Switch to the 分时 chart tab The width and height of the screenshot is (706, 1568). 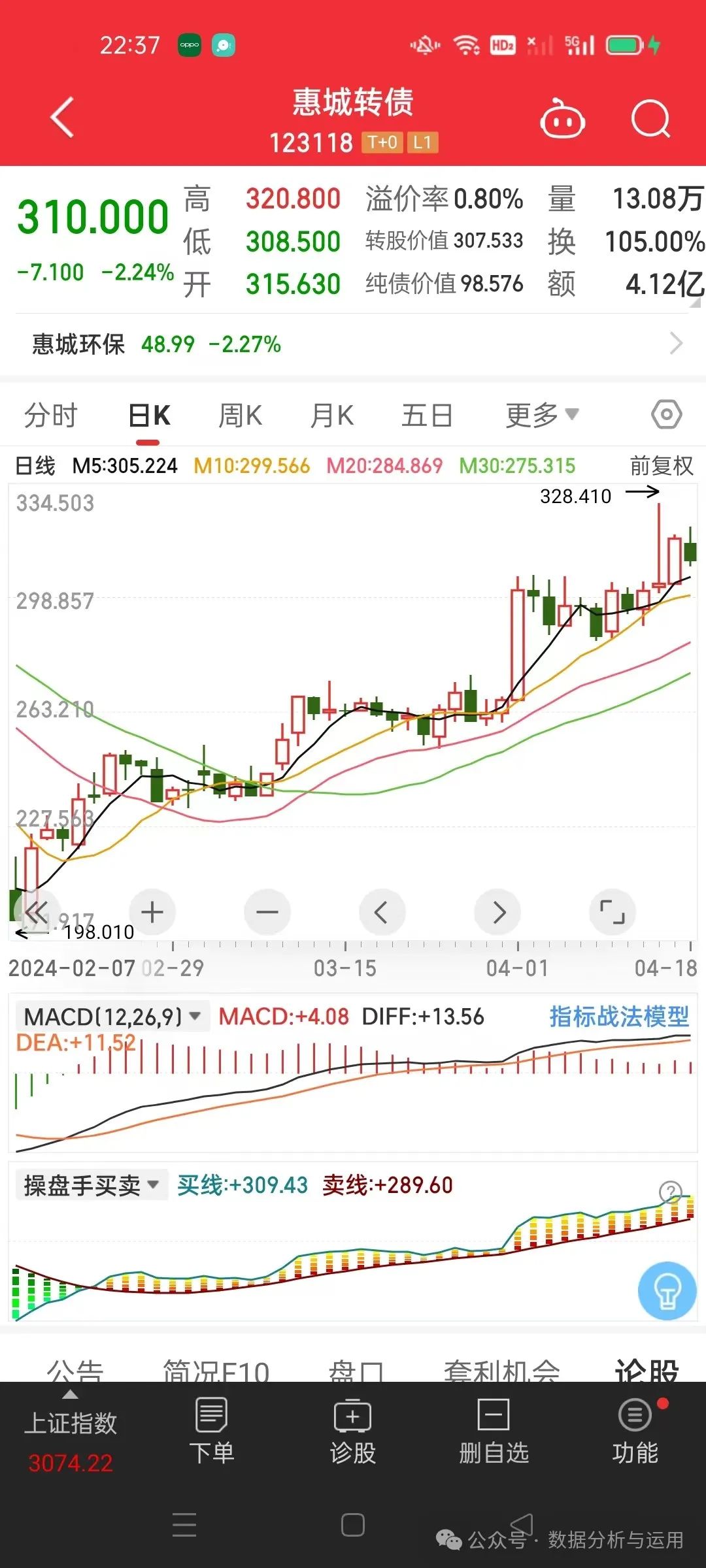tap(50, 416)
